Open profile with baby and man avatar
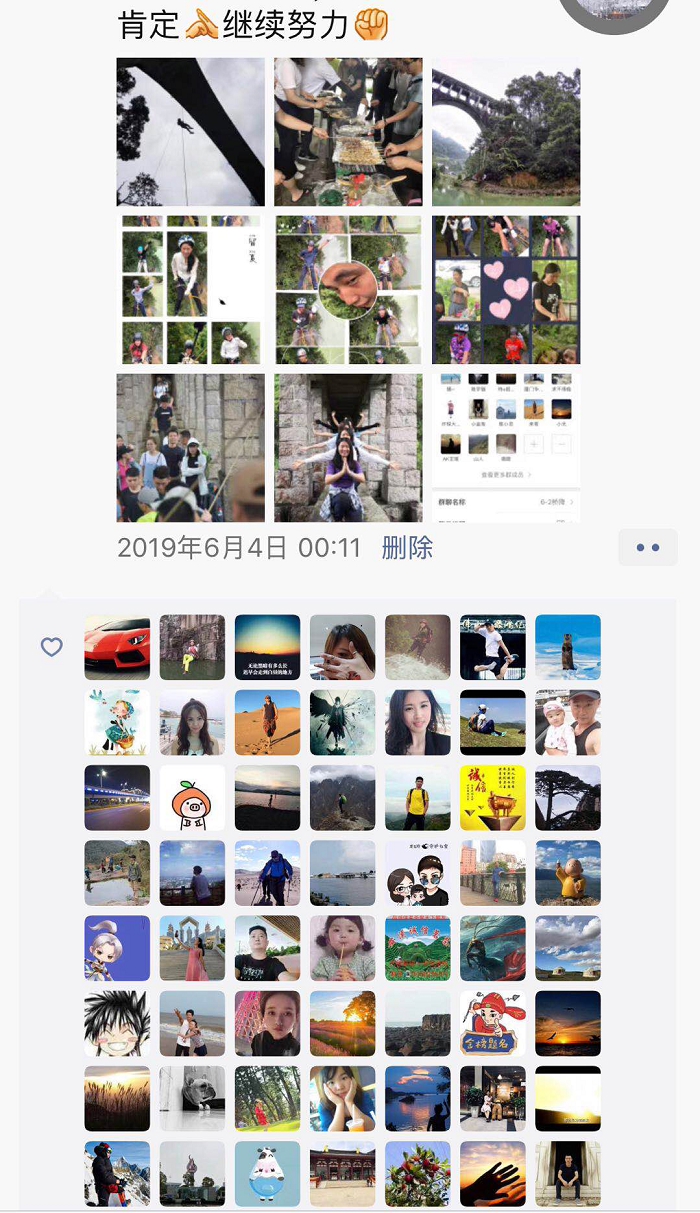The height and width of the screenshot is (1213, 700). click(x=568, y=722)
